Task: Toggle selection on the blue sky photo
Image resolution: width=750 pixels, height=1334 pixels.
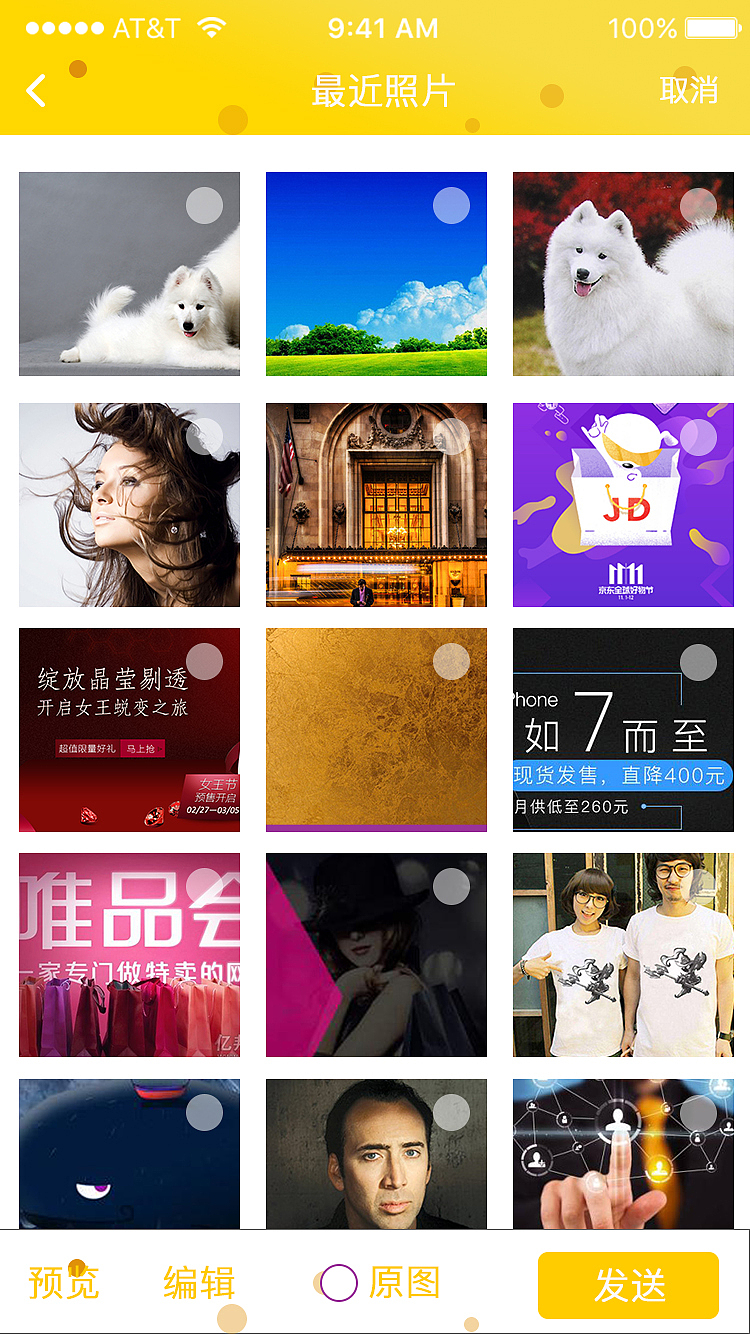Action: tap(451, 205)
